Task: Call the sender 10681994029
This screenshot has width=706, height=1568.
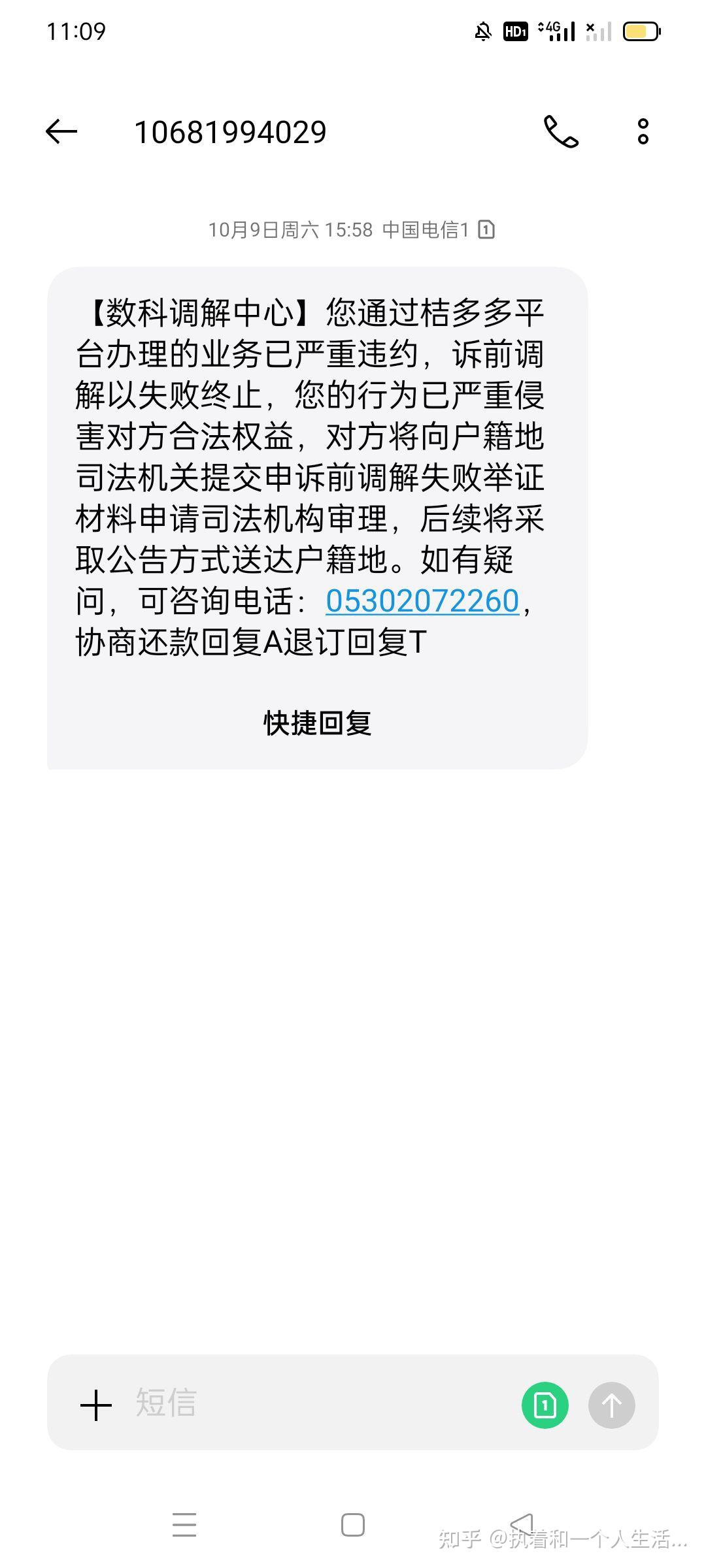Action: [561, 131]
